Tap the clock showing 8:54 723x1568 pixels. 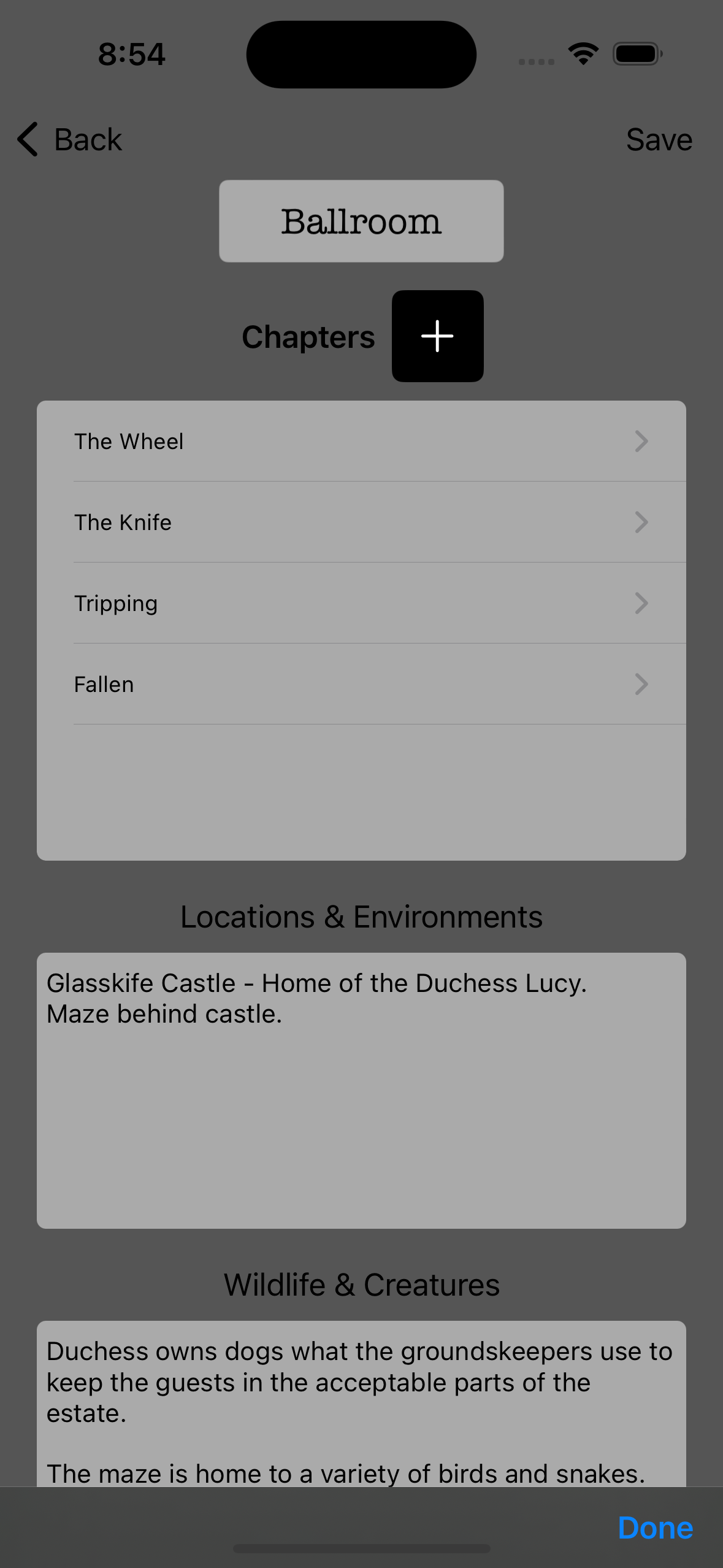[x=130, y=53]
